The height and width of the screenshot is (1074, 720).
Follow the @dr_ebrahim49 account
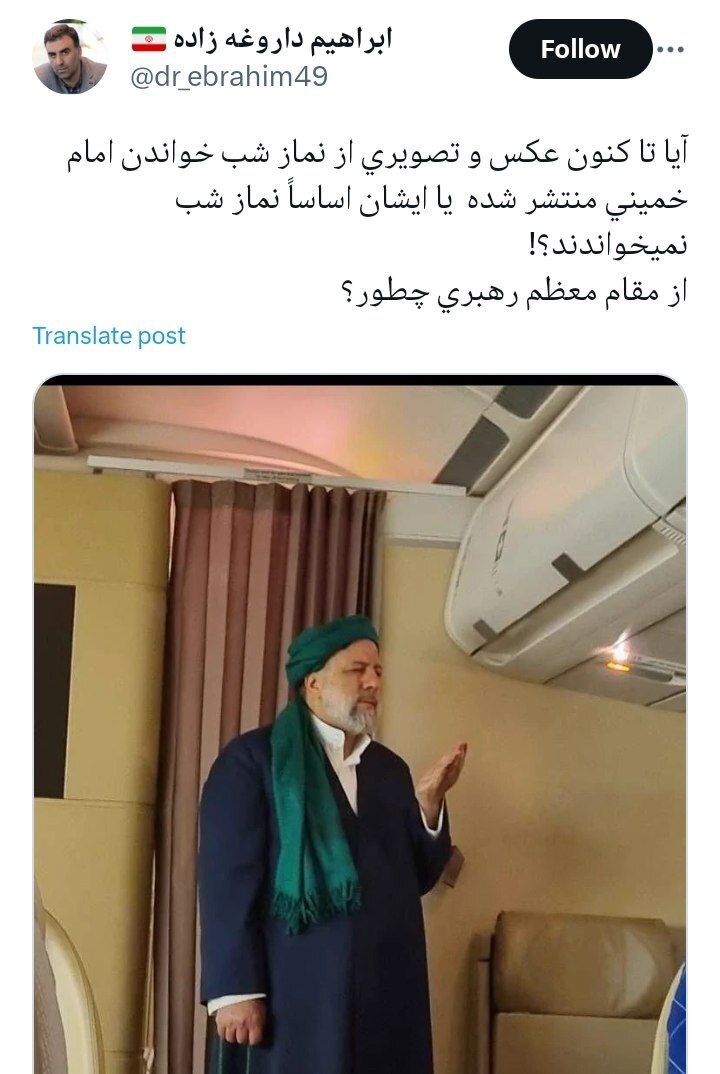pyautogui.click(x=580, y=49)
